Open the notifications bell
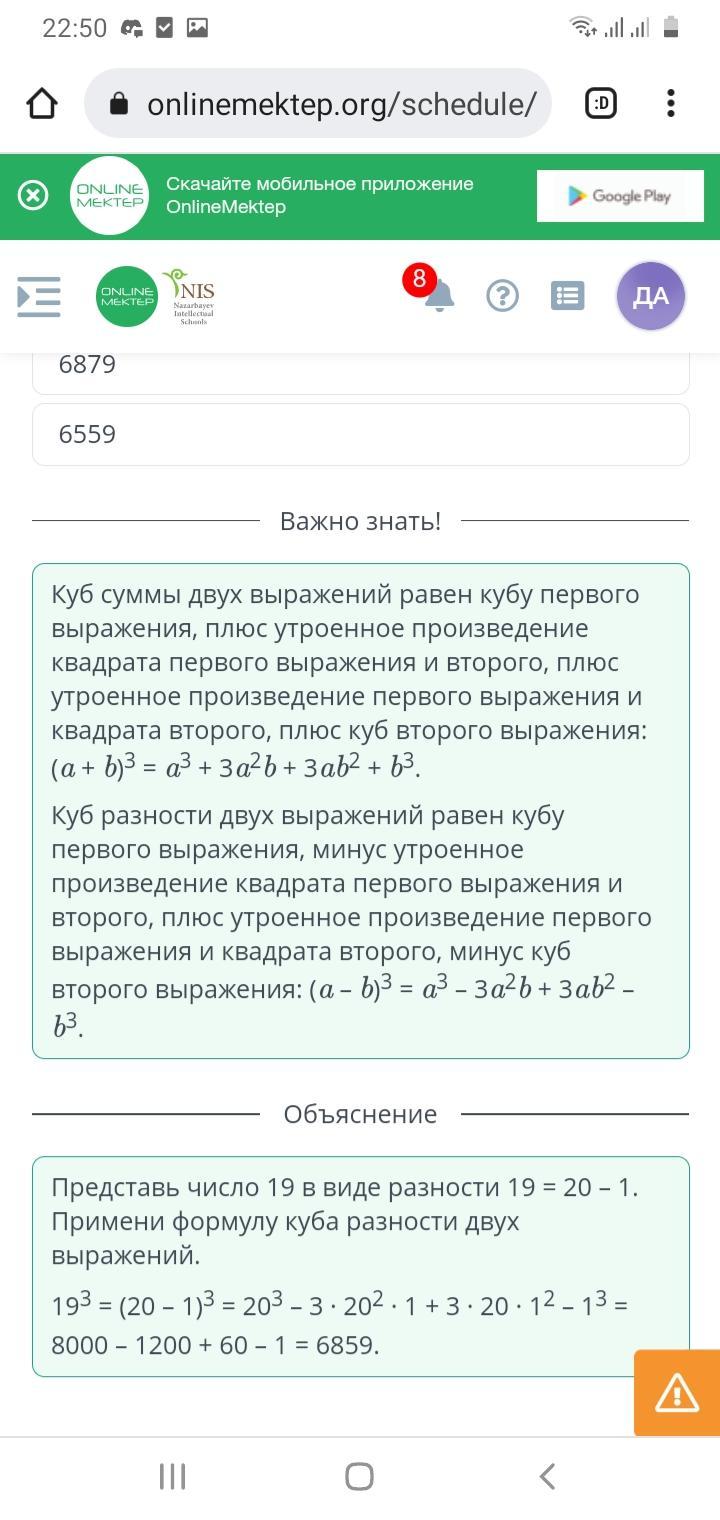720x1520 pixels. point(438,296)
